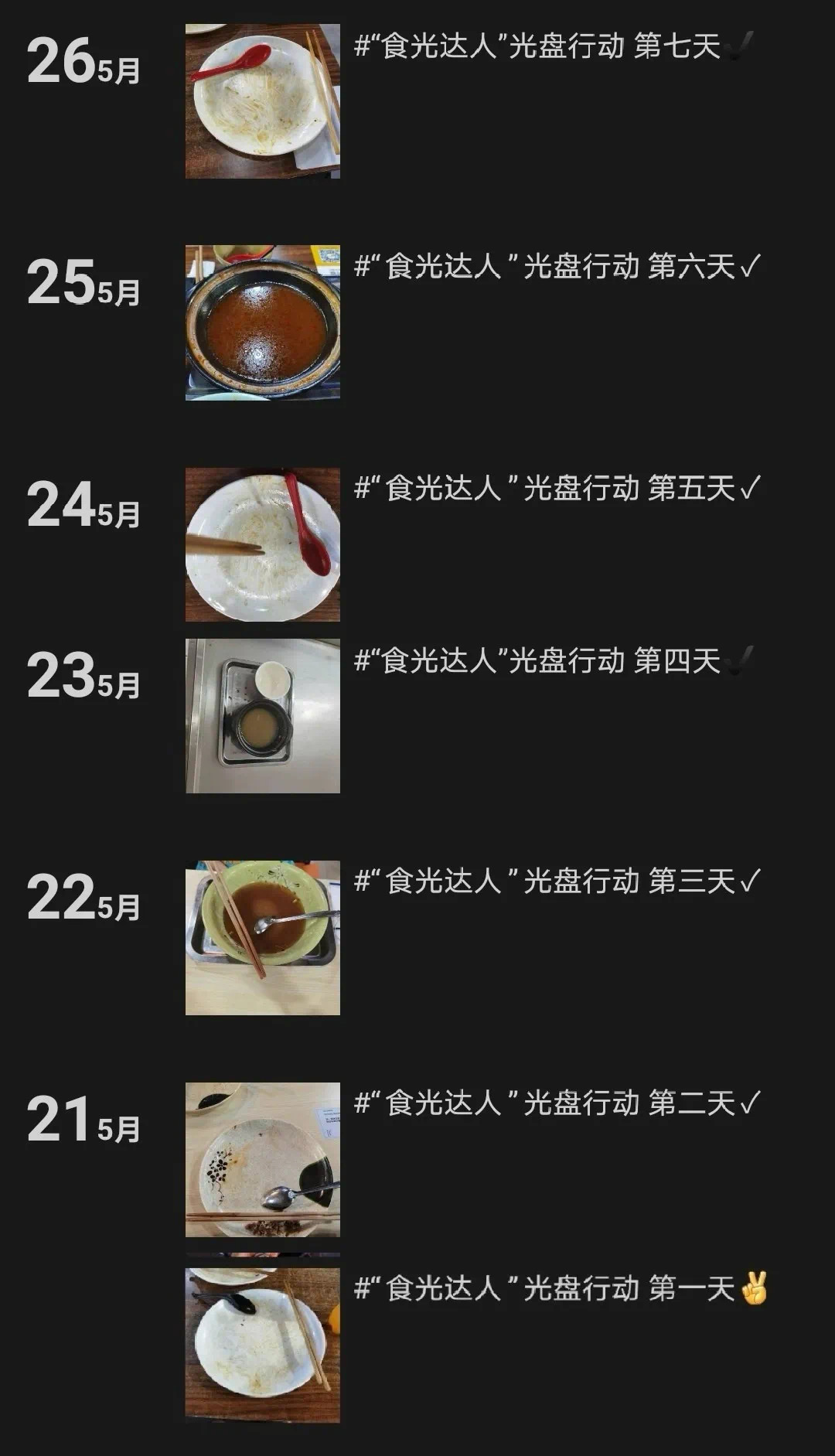Open the 第五天 empty plate photo
Screen dimensions: 835x1456
pyautogui.click(x=262, y=544)
